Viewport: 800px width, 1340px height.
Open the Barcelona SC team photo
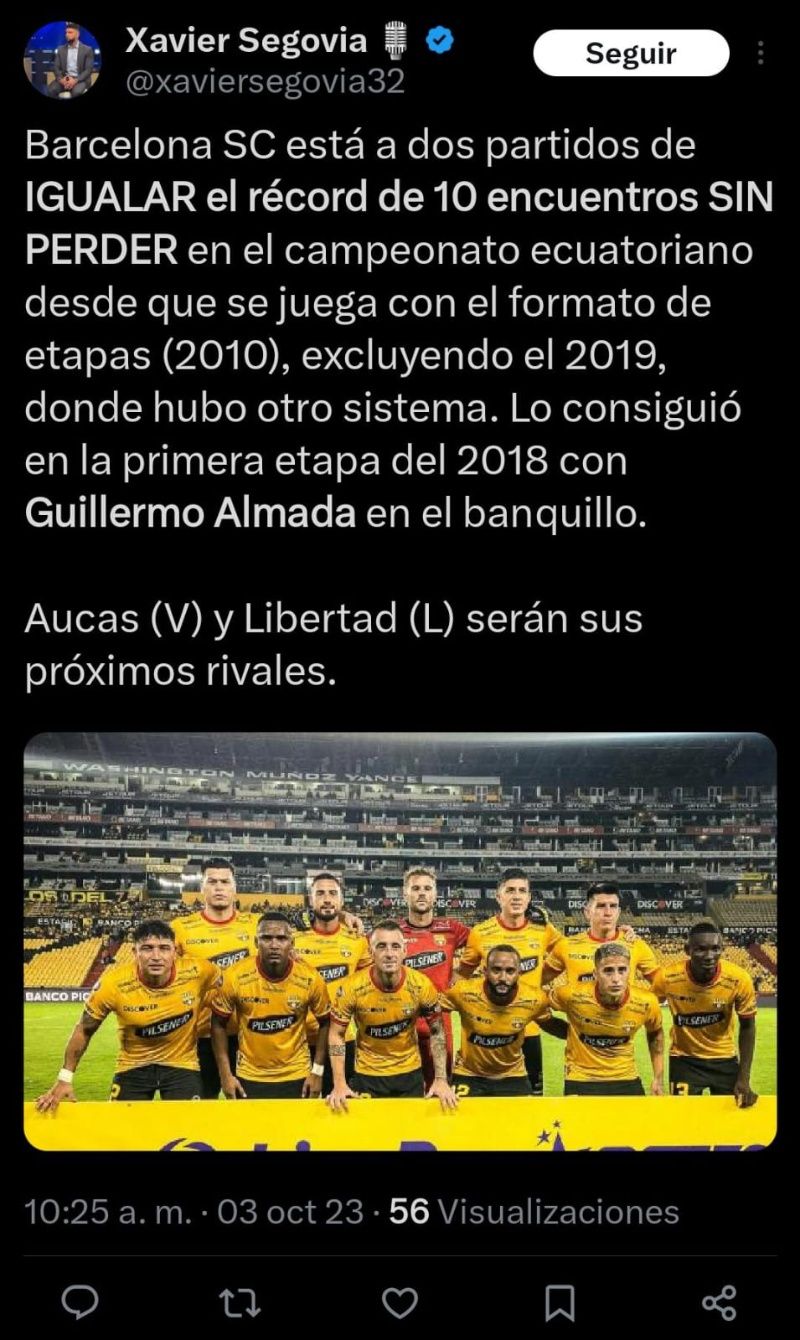tap(400, 942)
